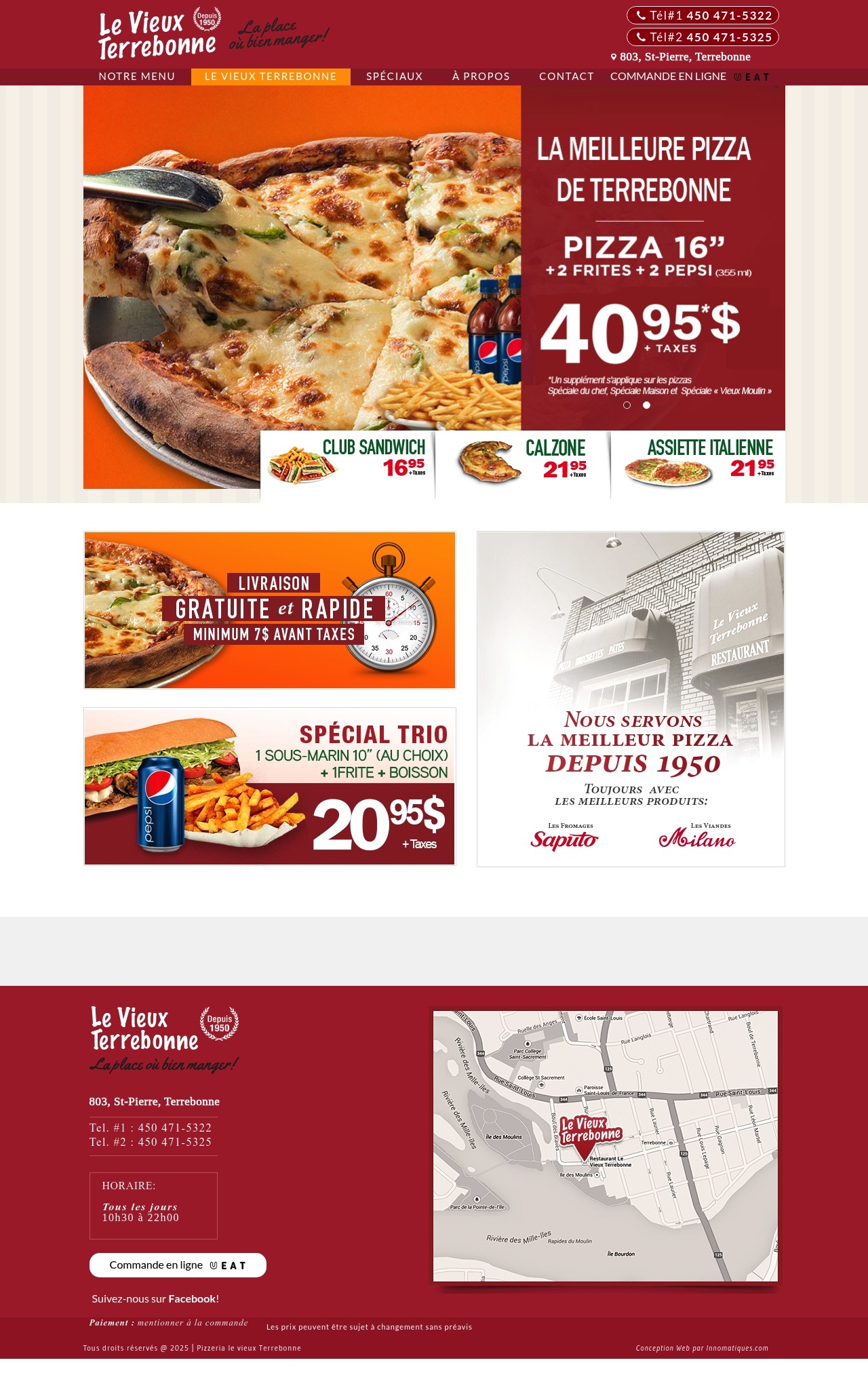Go to Le Vieux Terrebonne tab
The height and width of the screenshot is (1392, 868).
(x=271, y=77)
